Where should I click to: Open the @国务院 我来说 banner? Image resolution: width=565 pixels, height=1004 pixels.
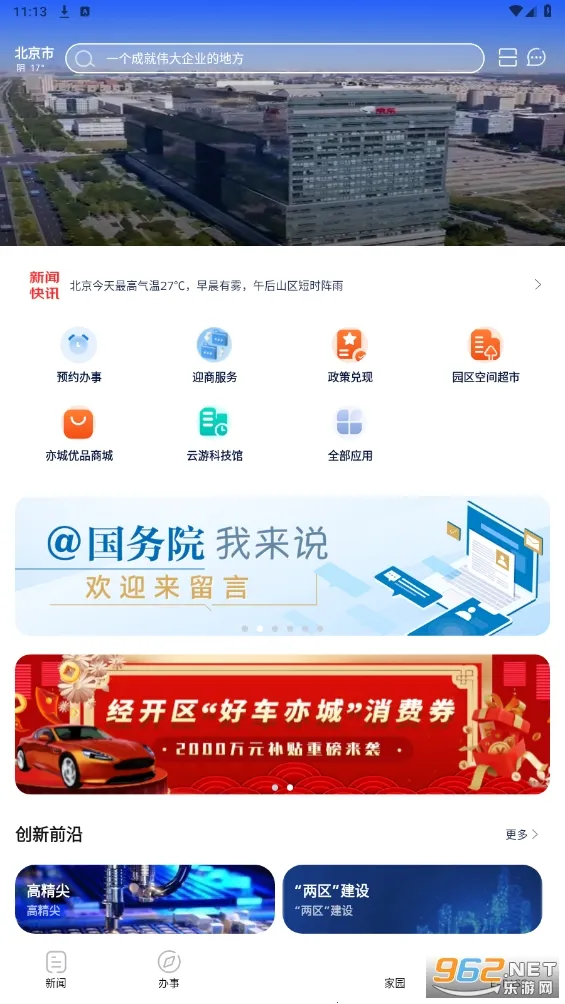(282, 565)
